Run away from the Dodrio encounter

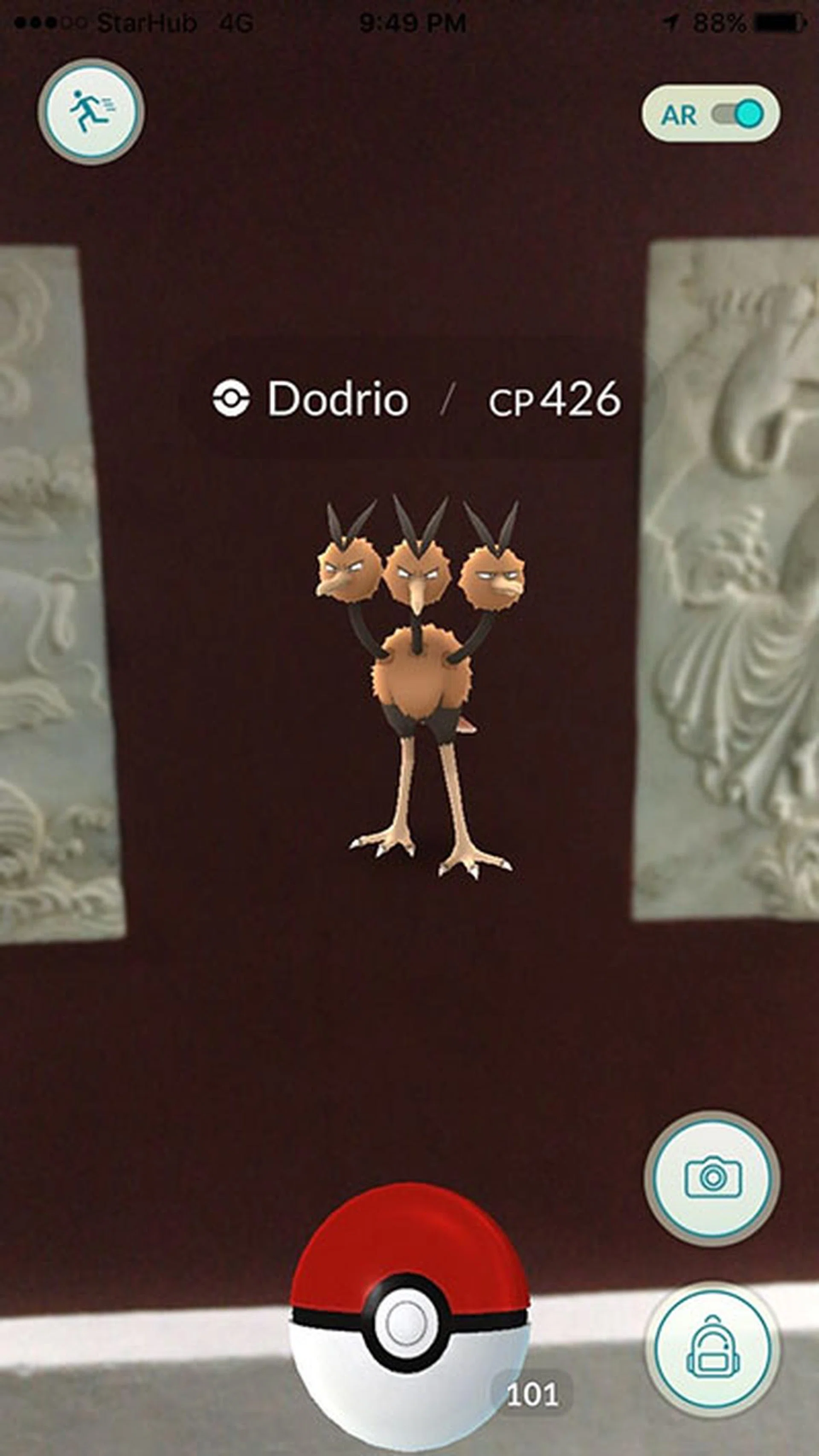(x=90, y=111)
